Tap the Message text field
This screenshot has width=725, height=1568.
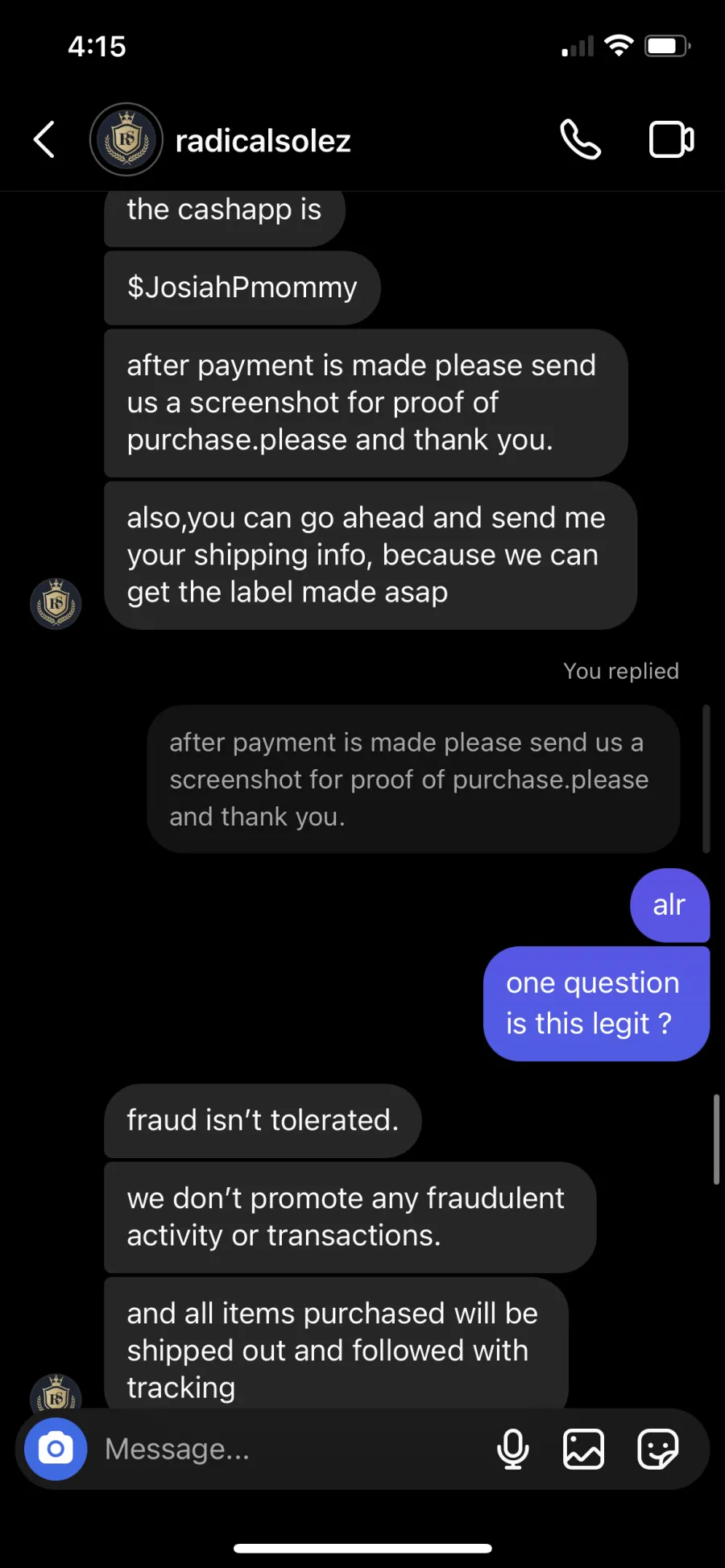point(290,1450)
